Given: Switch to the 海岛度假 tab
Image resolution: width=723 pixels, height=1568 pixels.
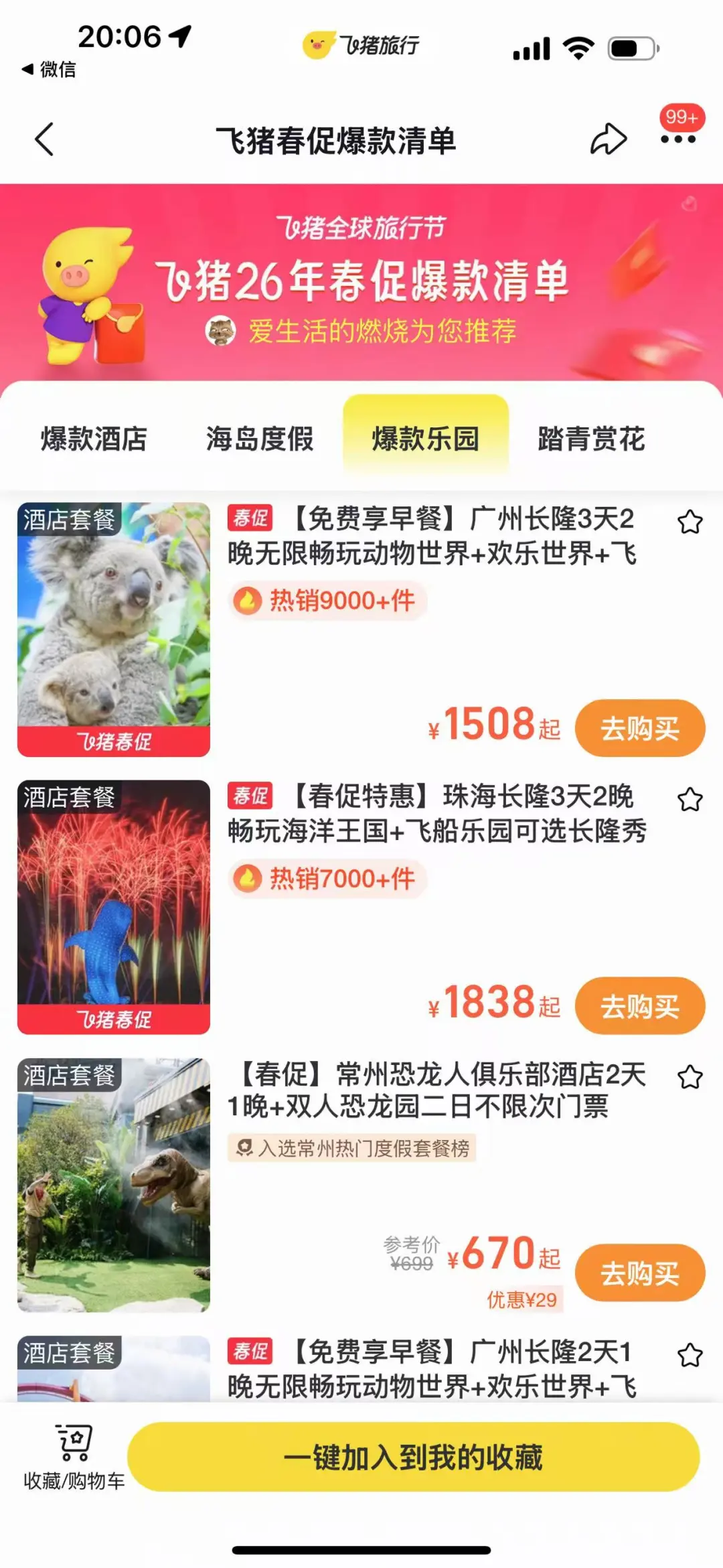Looking at the screenshot, I should coord(260,439).
